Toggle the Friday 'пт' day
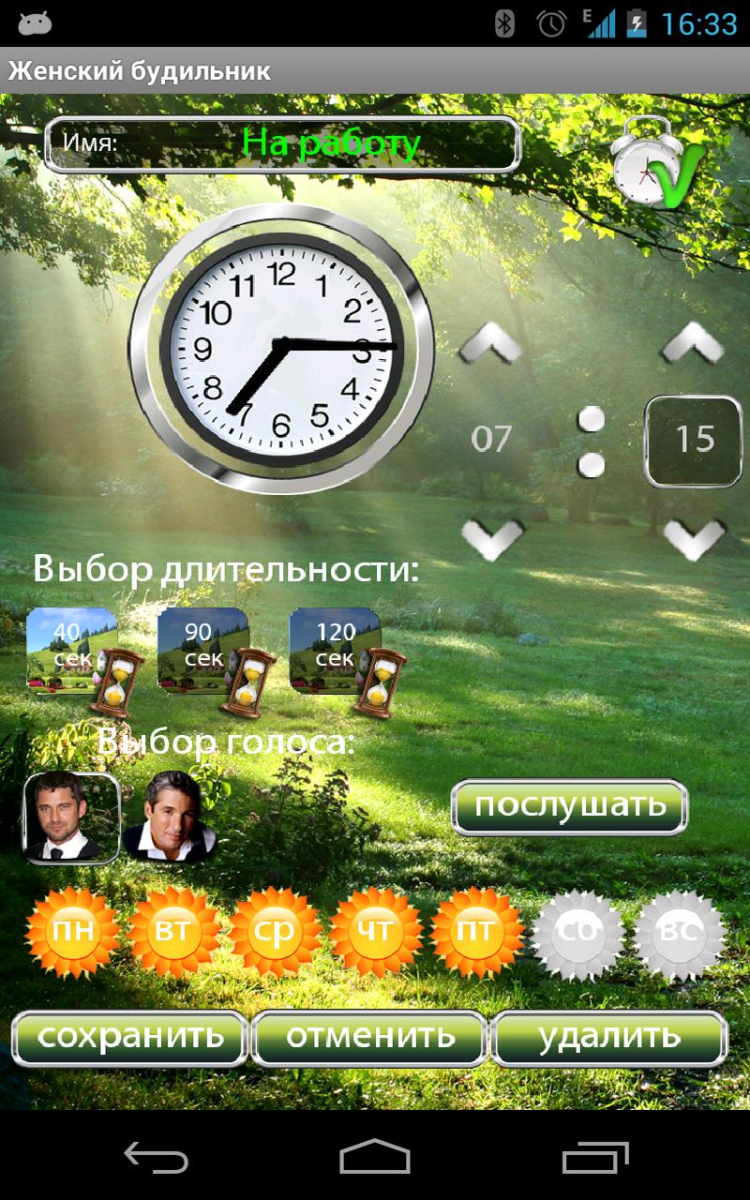The height and width of the screenshot is (1200, 750). tap(478, 932)
